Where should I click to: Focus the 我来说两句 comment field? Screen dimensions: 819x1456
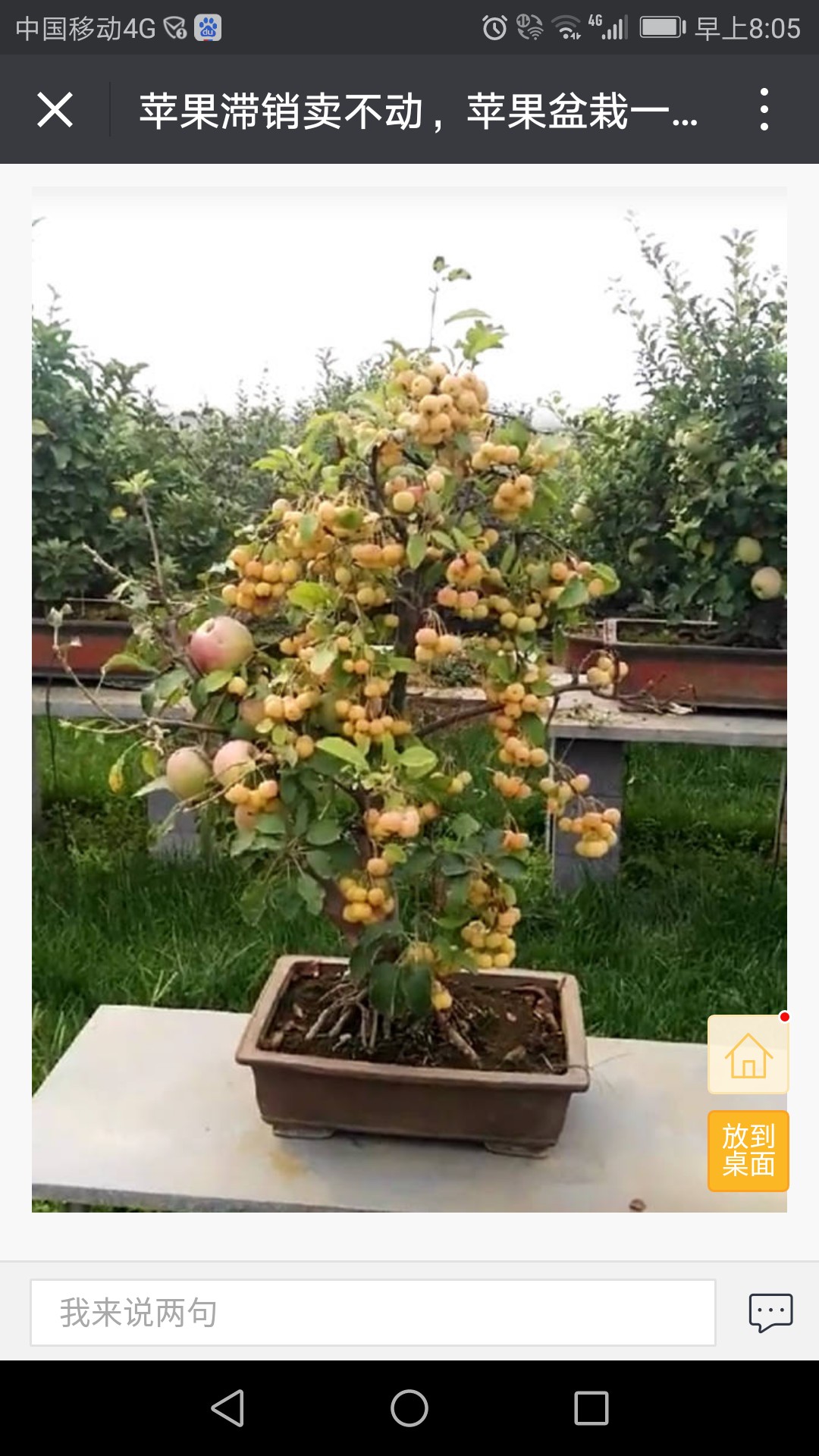click(x=373, y=1313)
